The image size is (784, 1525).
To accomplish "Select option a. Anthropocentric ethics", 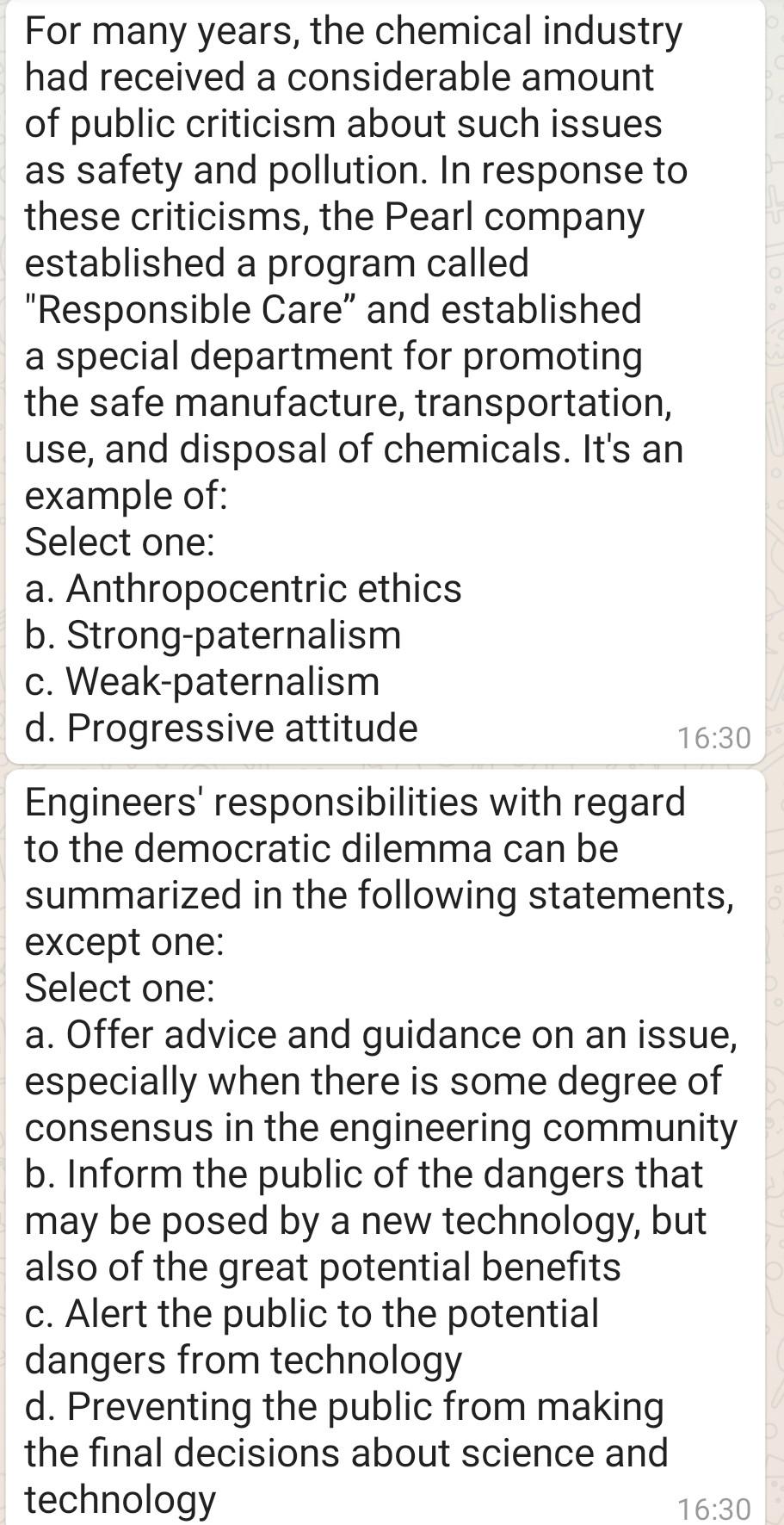I will [244, 589].
